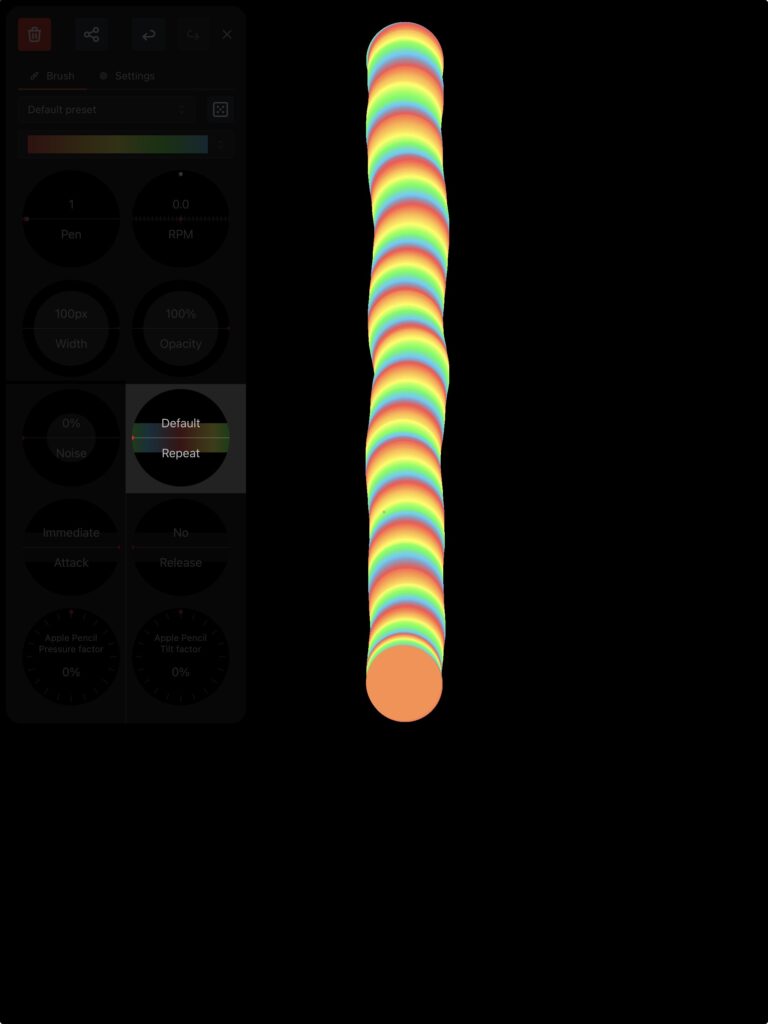This screenshot has height=1024, width=768.
Task: Switch to the Settings tab
Action: (x=126, y=76)
